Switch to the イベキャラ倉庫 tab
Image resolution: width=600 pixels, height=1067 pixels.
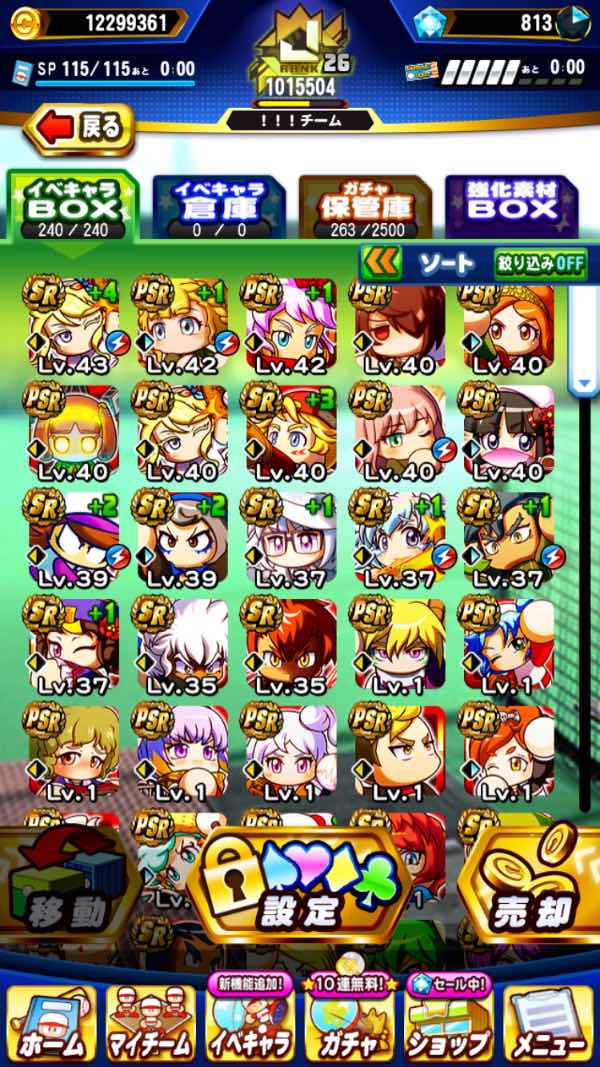(218, 207)
